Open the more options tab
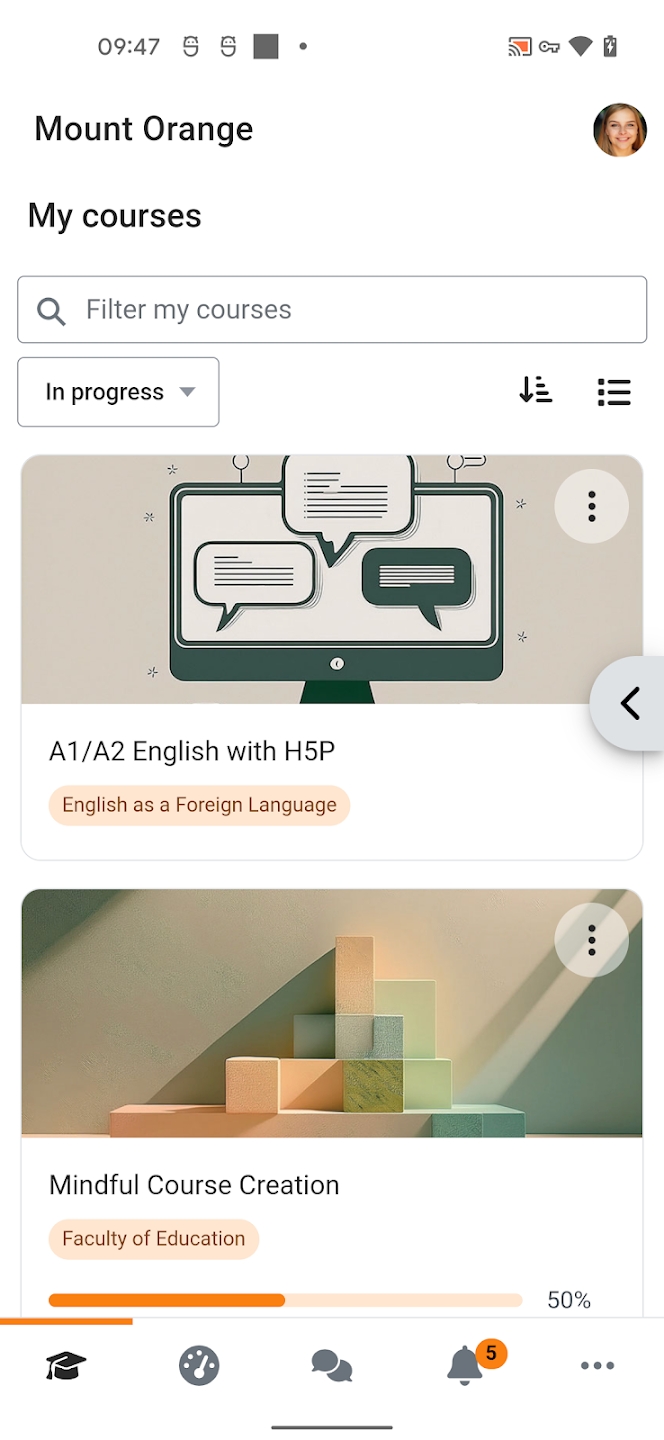The image size is (664, 1440). click(597, 1365)
